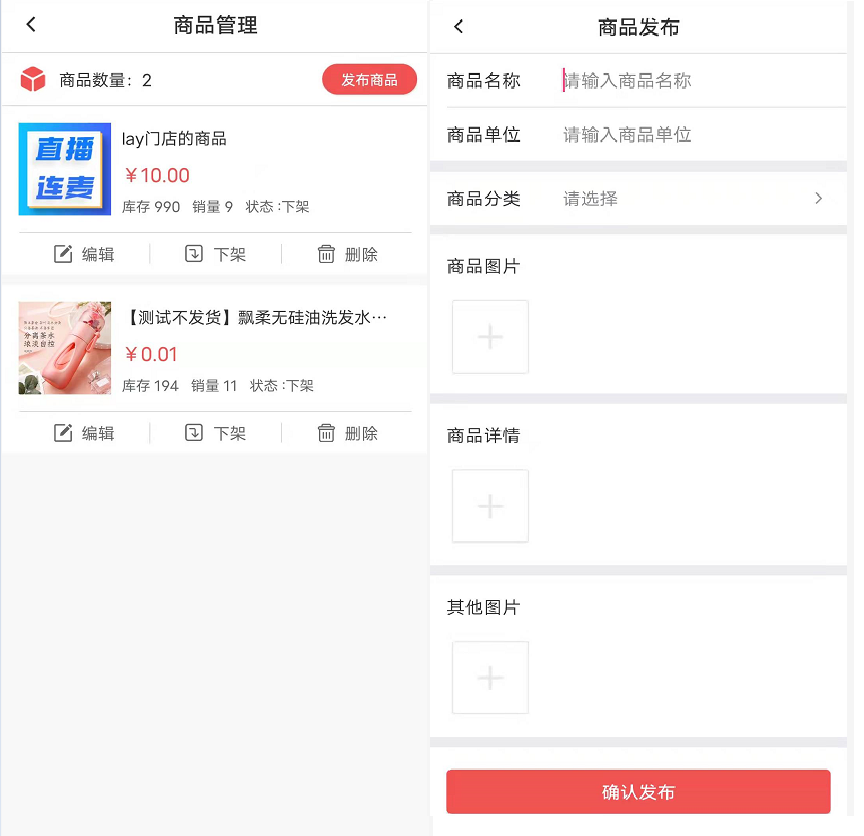864x836 pixels.
Task: Delete the 飘柔无硅油洗发水 item
Action: click(x=347, y=433)
